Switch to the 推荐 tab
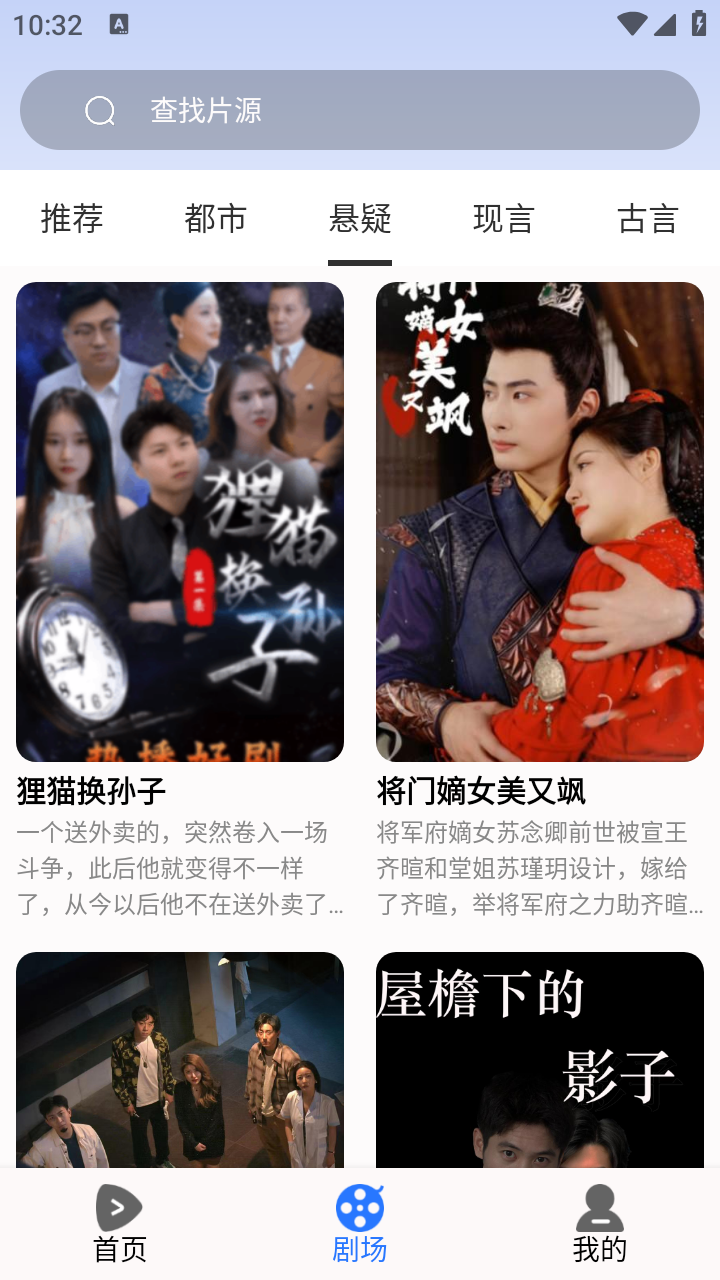The height and width of the screenshot is (1280, 720). (x=71, y=218)
